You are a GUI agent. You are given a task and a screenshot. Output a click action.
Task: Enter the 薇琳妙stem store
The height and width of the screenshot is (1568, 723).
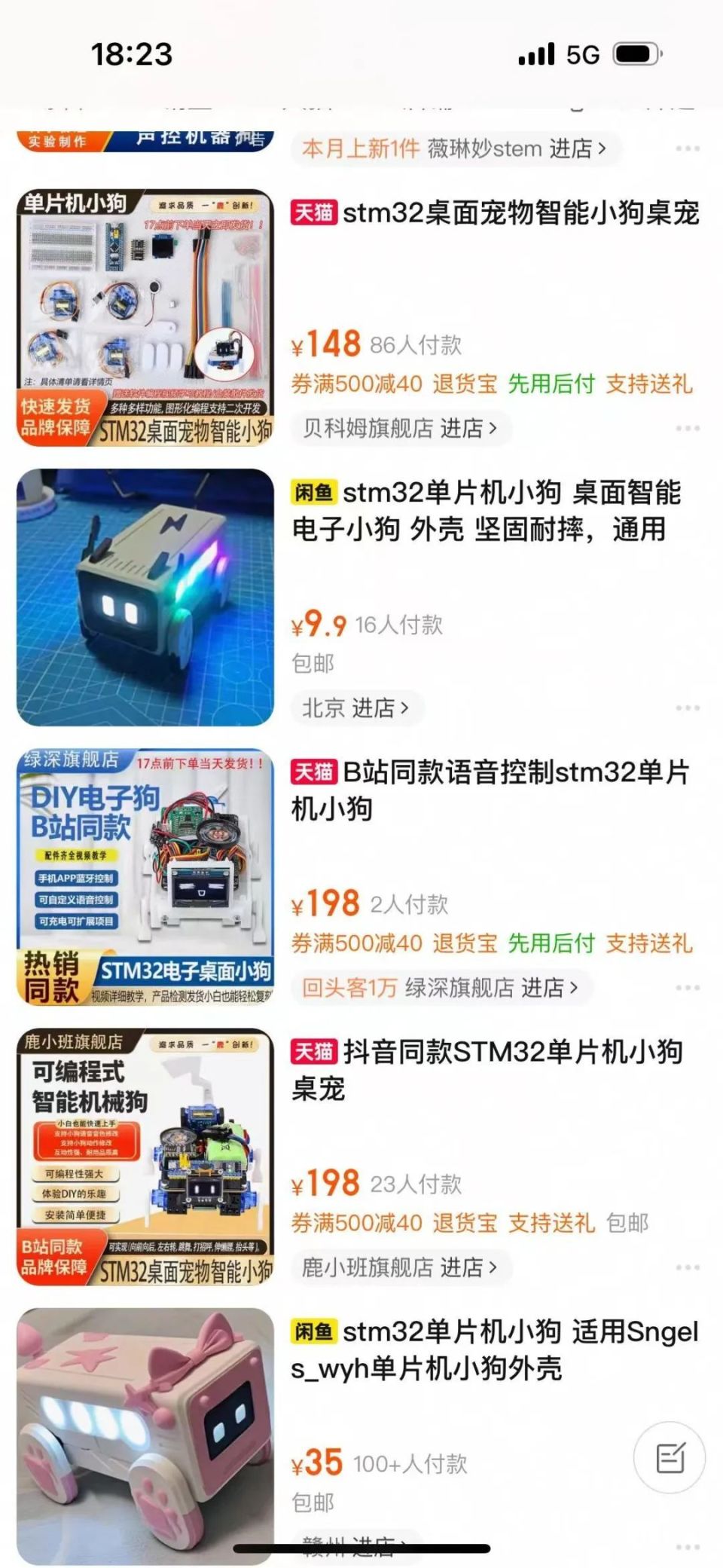517,148
